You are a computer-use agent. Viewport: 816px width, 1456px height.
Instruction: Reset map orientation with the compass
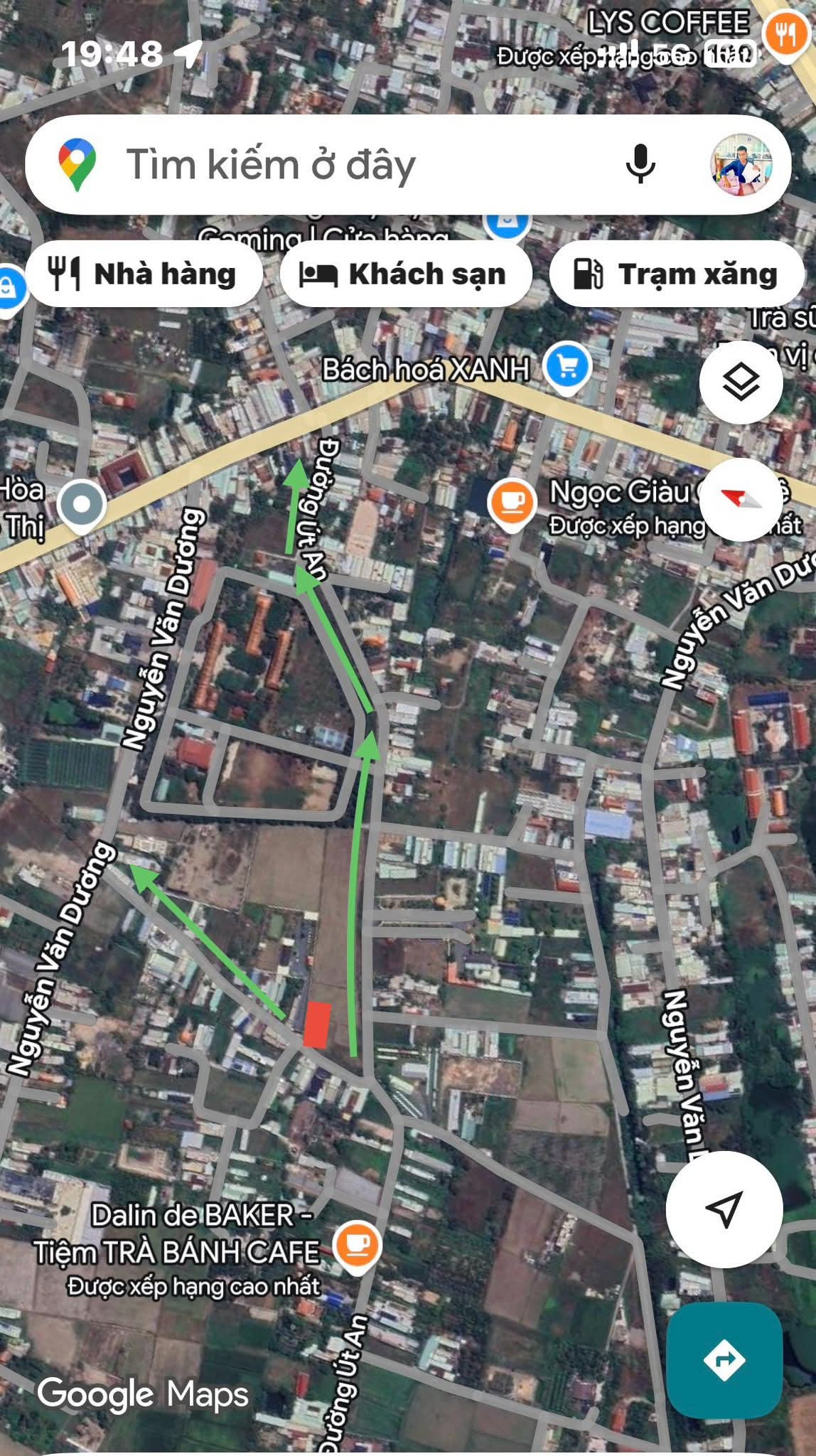[x=741, y=500]
